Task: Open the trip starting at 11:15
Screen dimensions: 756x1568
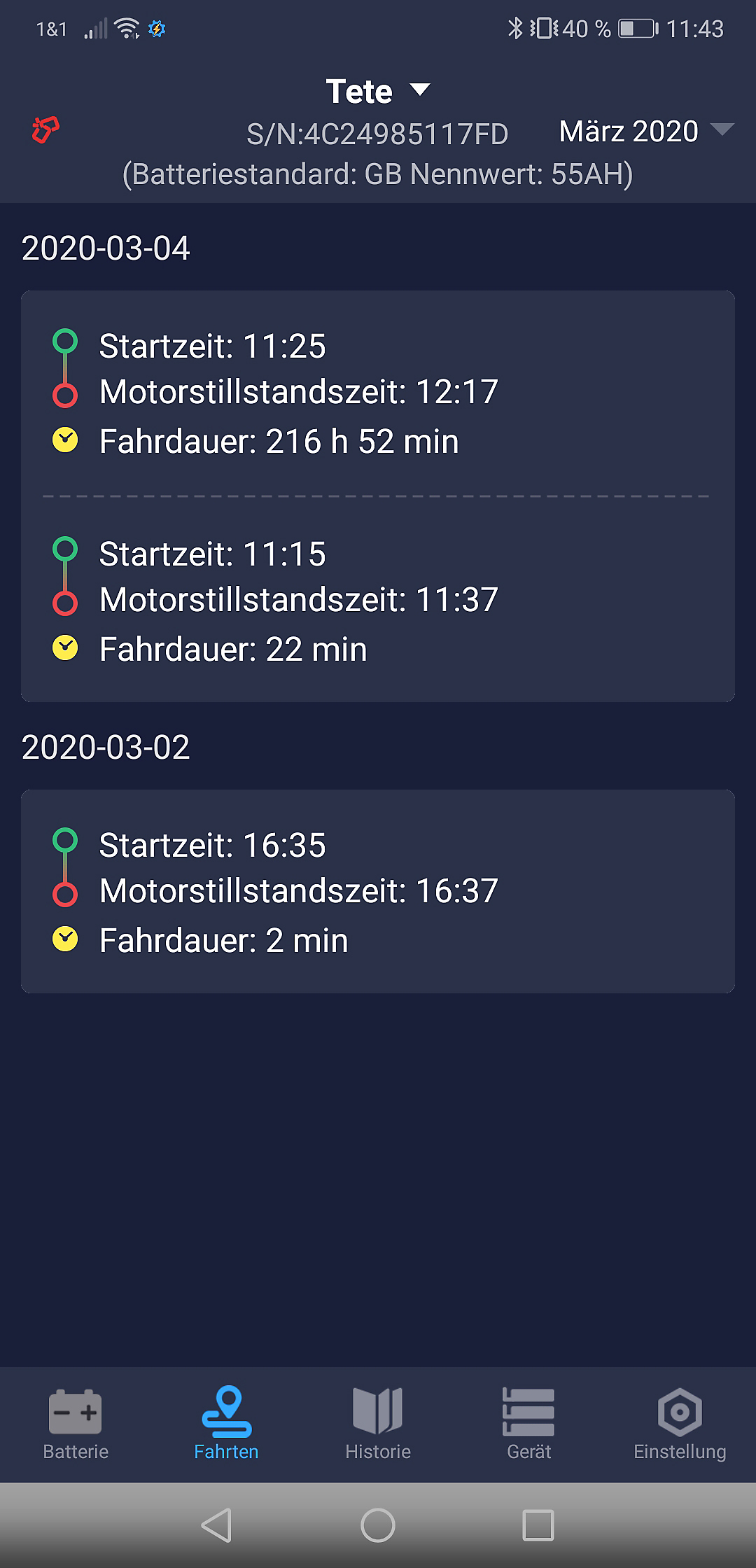Action: (x=378, y=601)
